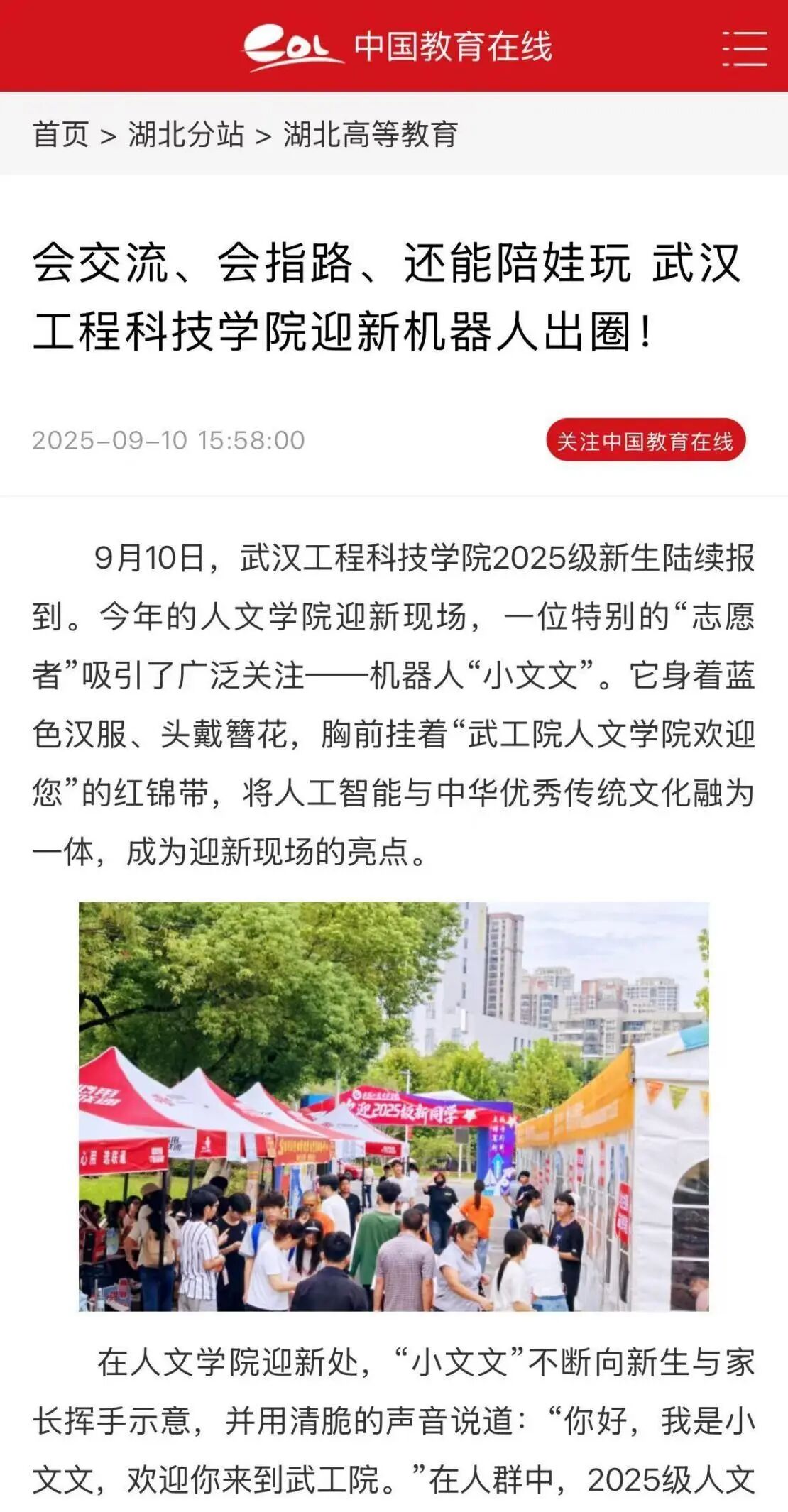788x1512 pixels.
Task: Open the 湖北高等教育 breadcrumb link
Action: pos(371,134)
